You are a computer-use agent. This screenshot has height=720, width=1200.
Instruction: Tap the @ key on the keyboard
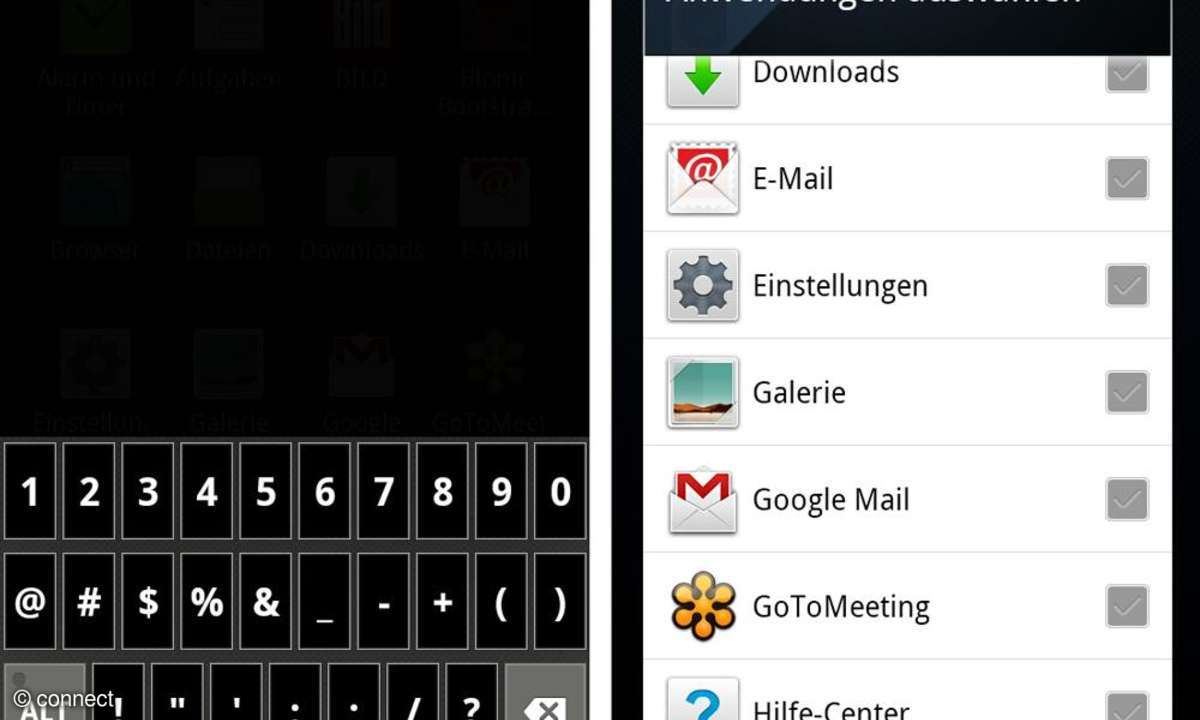click(30, 602)
